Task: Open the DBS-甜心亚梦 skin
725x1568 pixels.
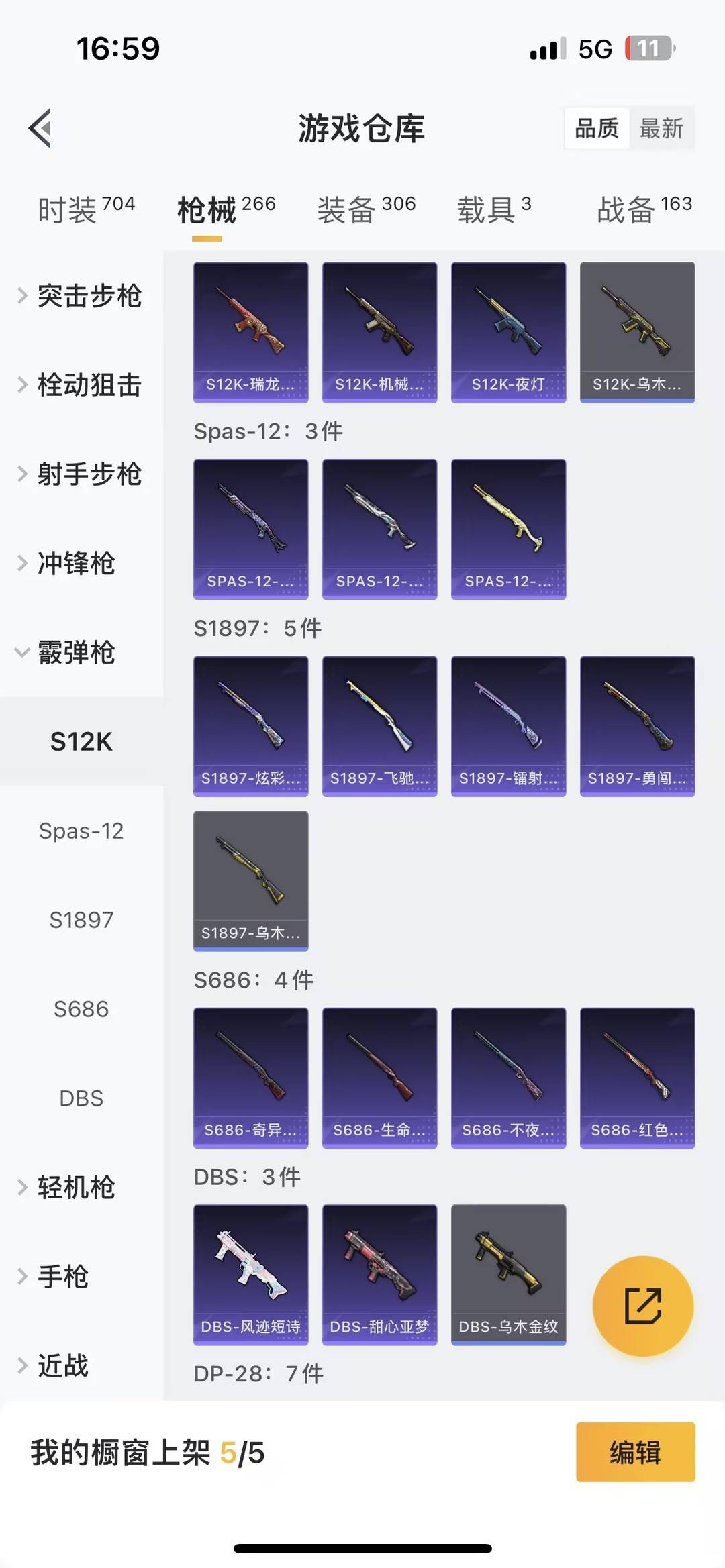Action: [379, 1274]
